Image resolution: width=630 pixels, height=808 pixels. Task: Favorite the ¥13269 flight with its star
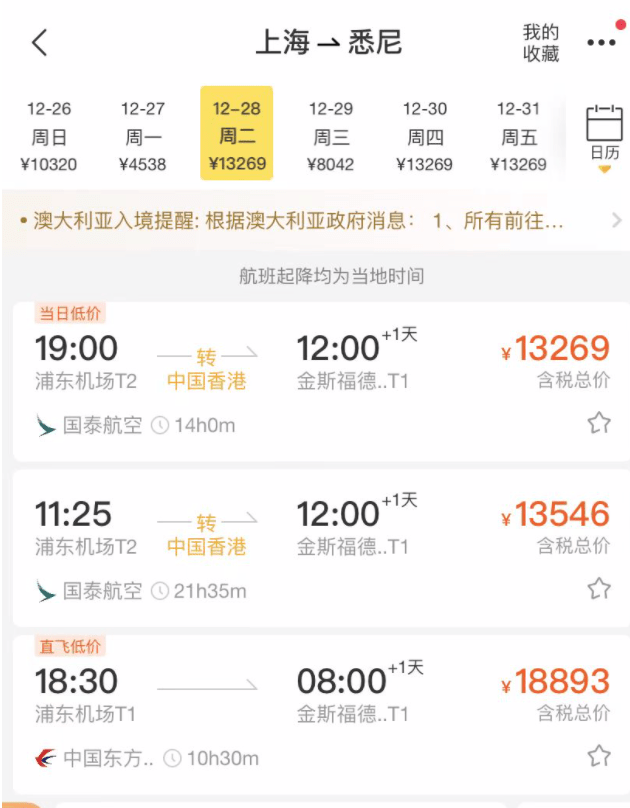tap(599, 423)
